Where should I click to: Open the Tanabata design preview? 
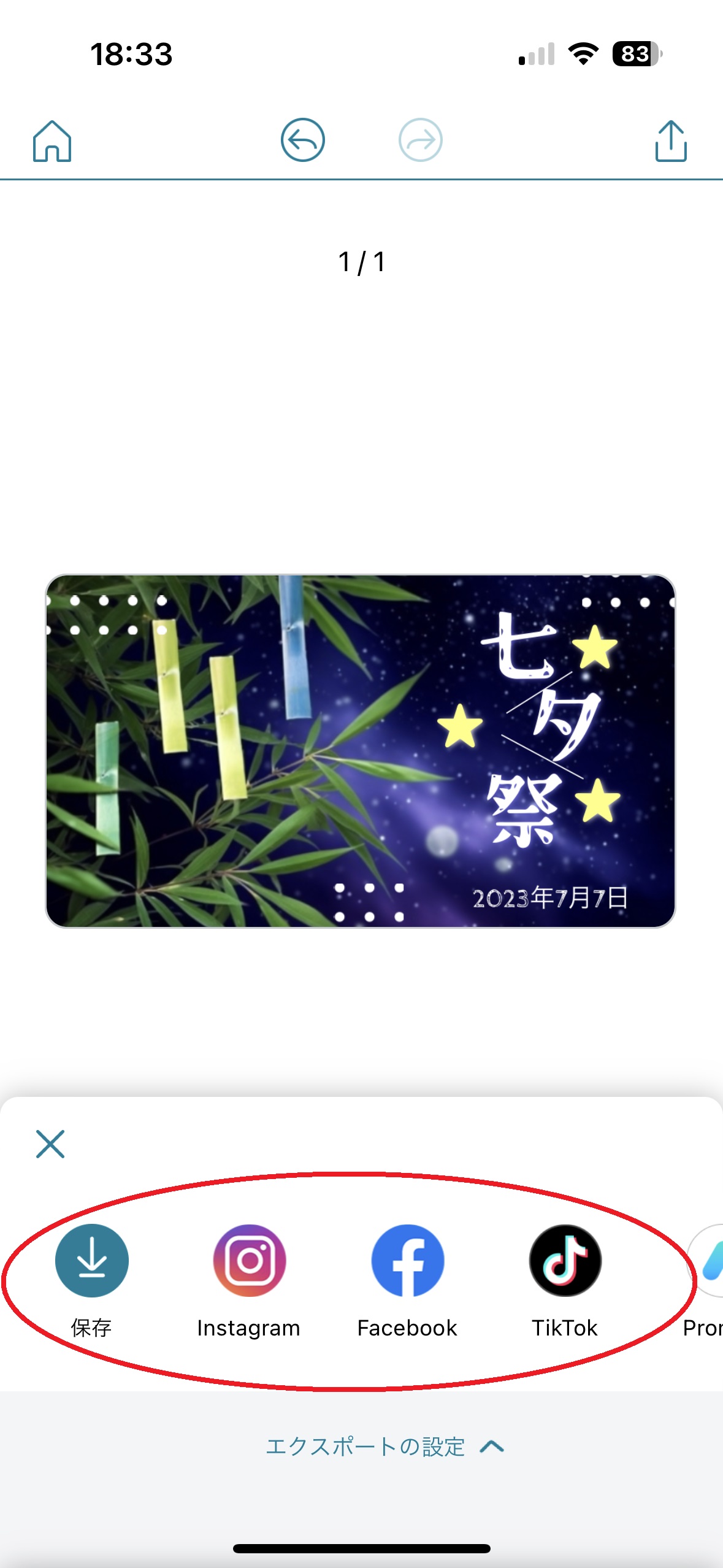pos(361,751)
